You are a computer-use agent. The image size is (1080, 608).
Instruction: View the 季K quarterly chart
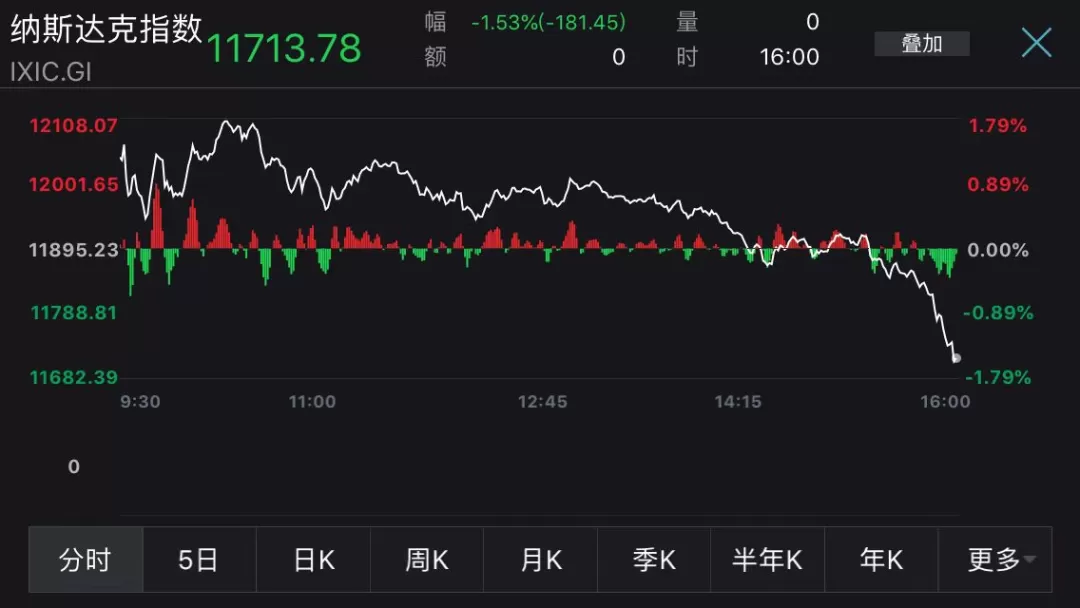[654, 560]
